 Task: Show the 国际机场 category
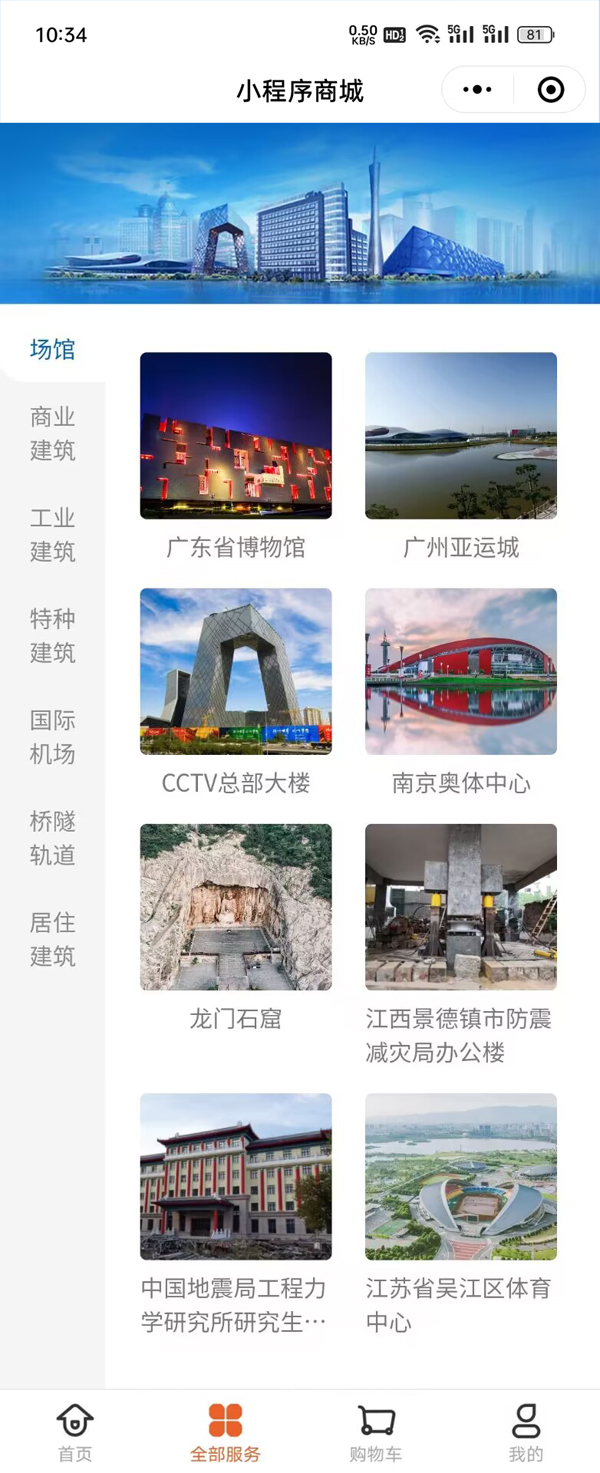click(52, 737)
